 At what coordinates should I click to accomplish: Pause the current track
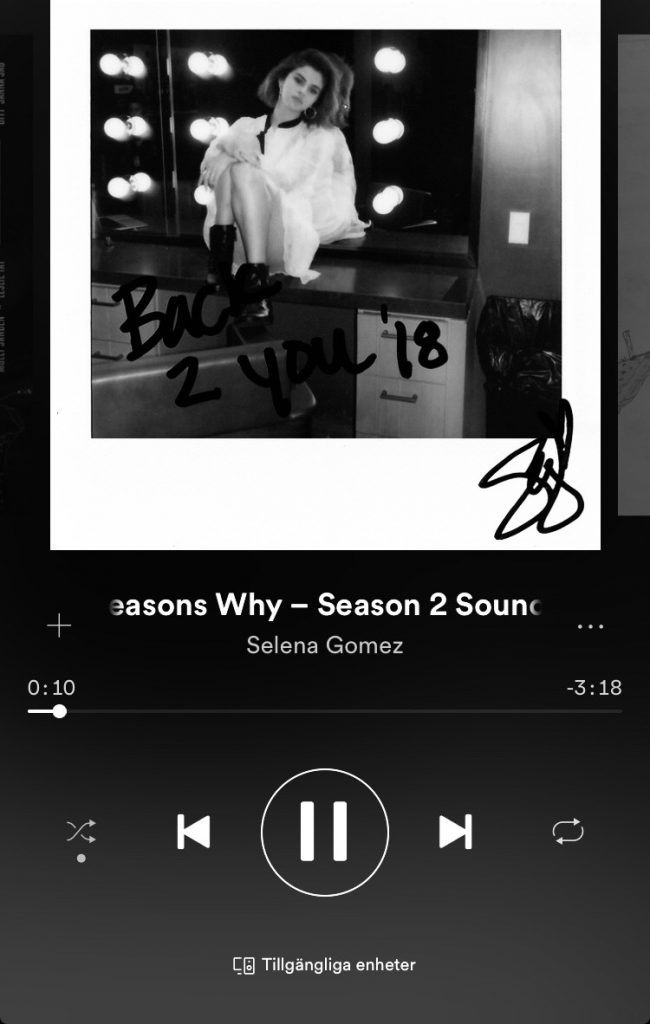[325, 831]
